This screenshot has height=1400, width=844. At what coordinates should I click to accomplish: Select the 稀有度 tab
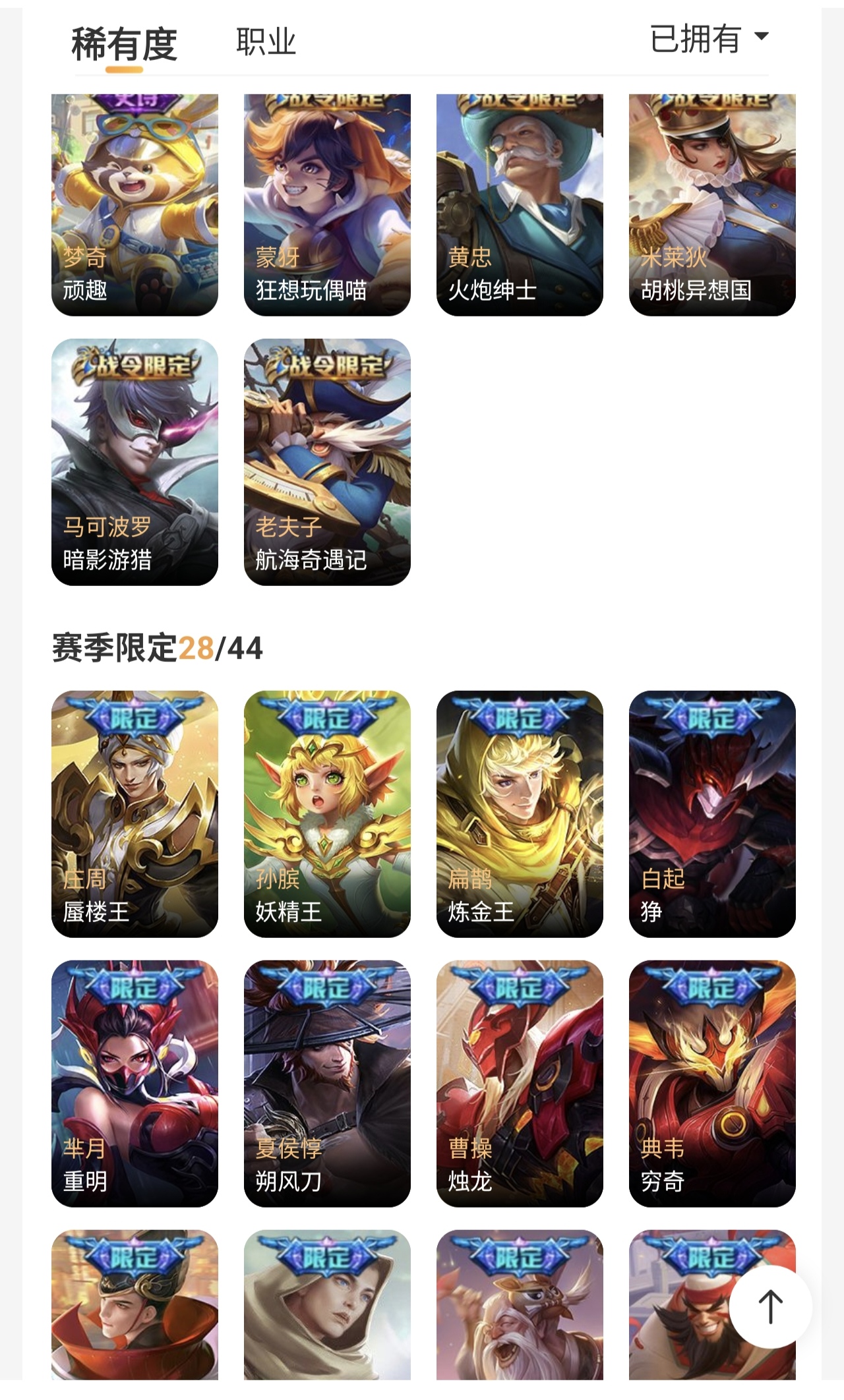pos(124,44)
